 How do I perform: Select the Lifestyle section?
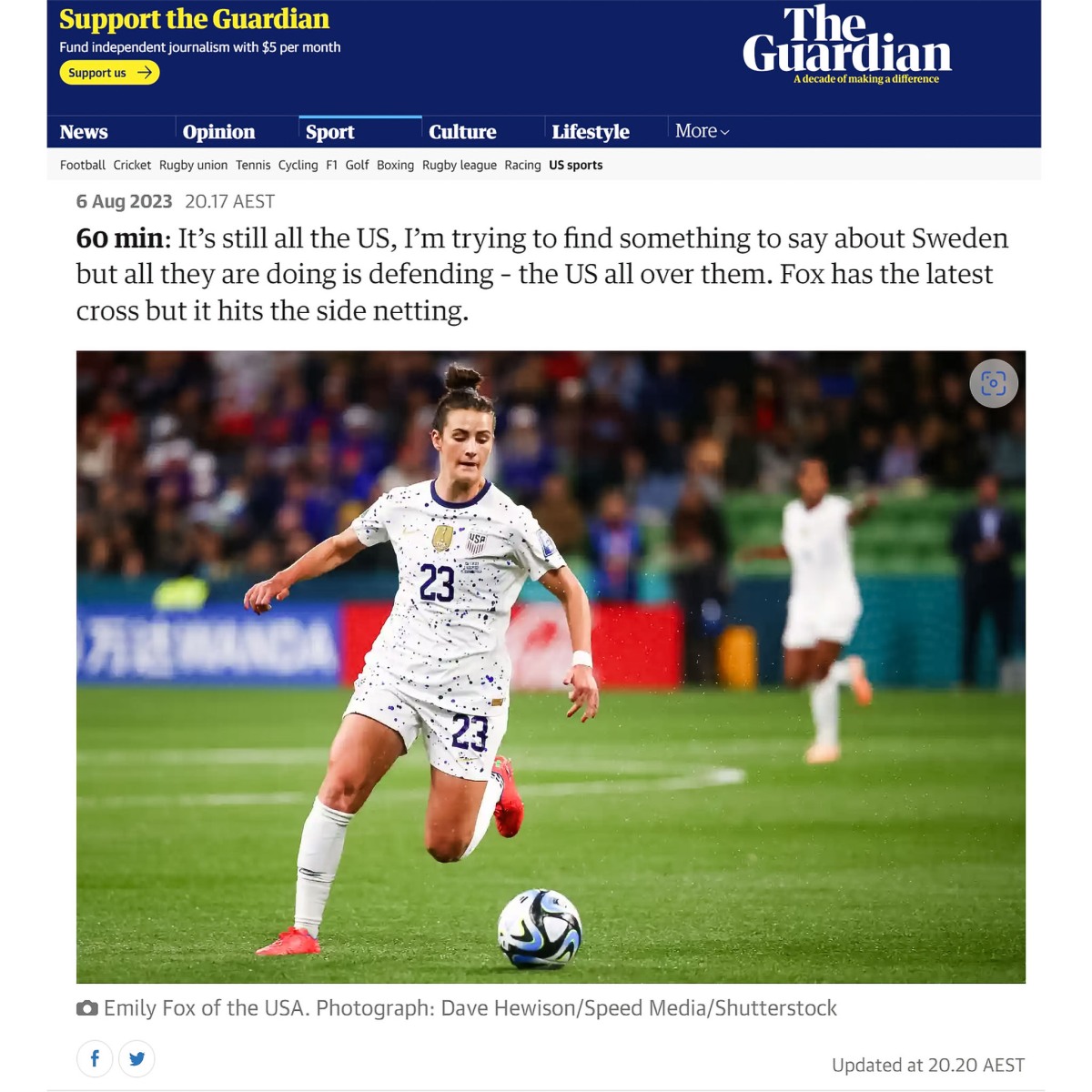(590, 132)
